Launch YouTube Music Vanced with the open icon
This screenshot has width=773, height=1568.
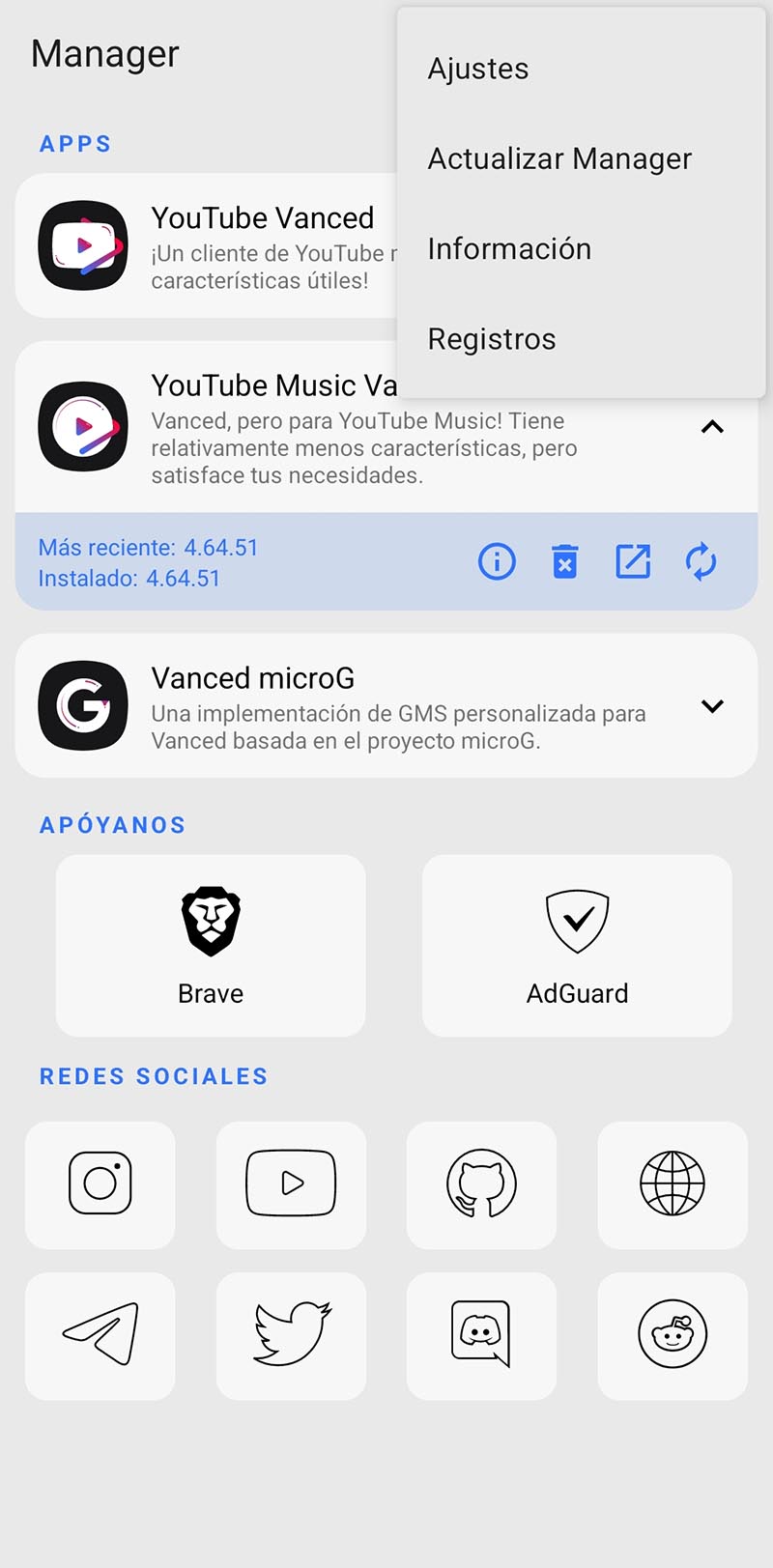coord(633,560)
